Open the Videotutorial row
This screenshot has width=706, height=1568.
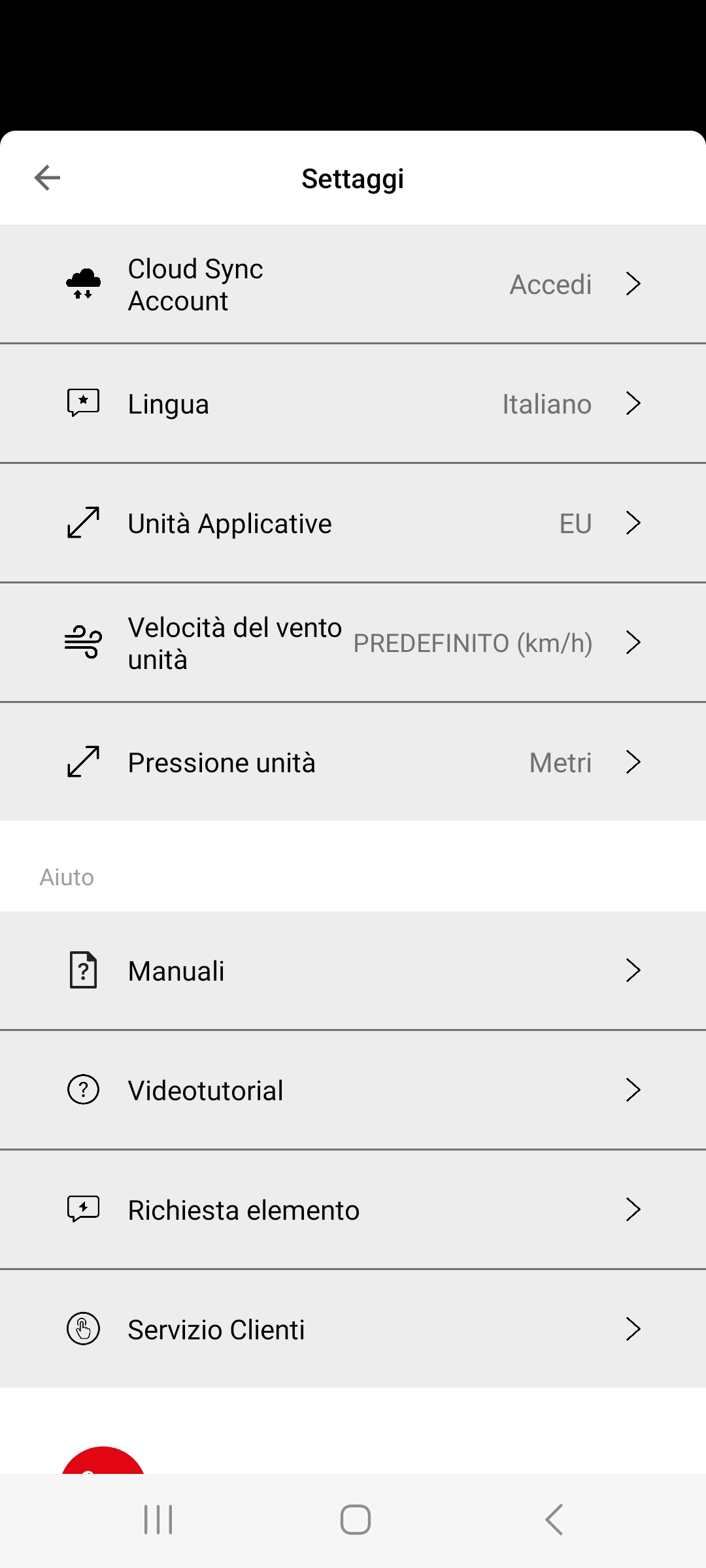[353, 1090]
